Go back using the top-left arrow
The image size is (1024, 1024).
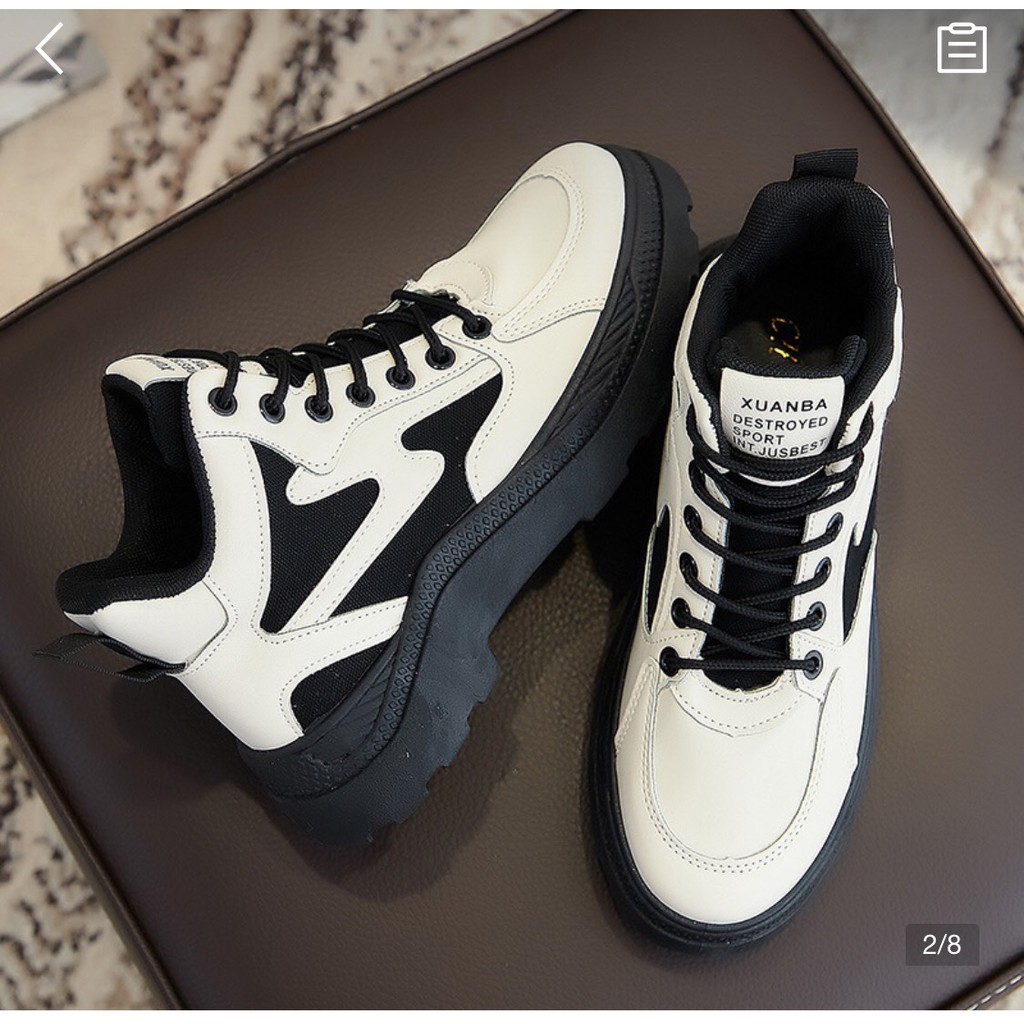tap(49, 48)
